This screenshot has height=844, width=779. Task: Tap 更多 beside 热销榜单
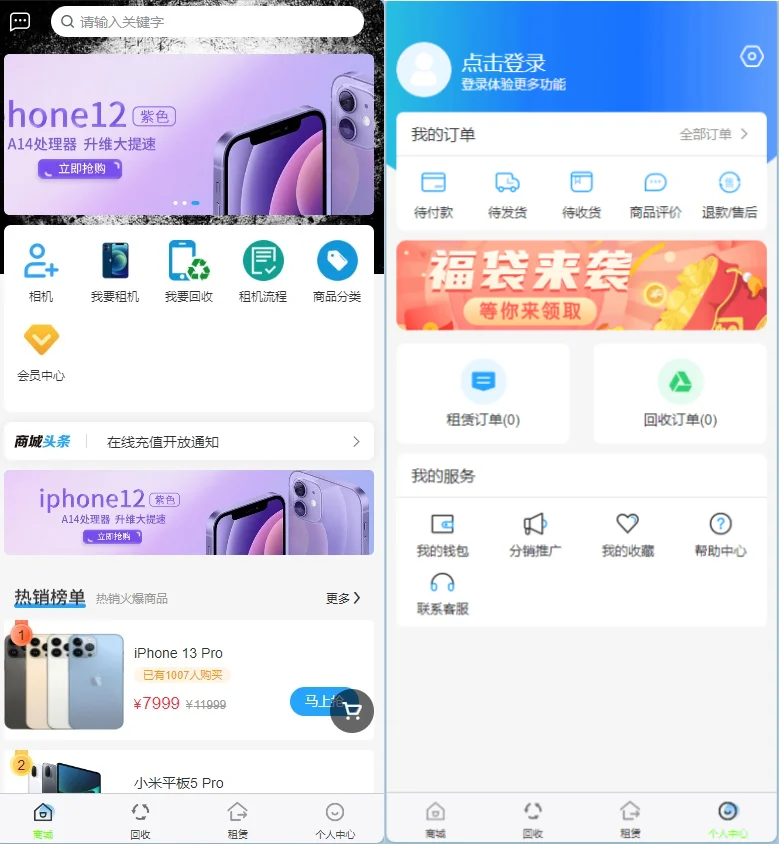point(343,598)
